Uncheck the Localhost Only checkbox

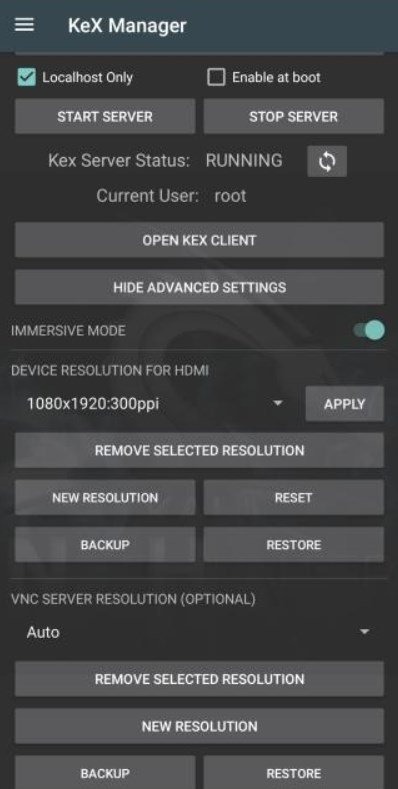click(26, 77)
